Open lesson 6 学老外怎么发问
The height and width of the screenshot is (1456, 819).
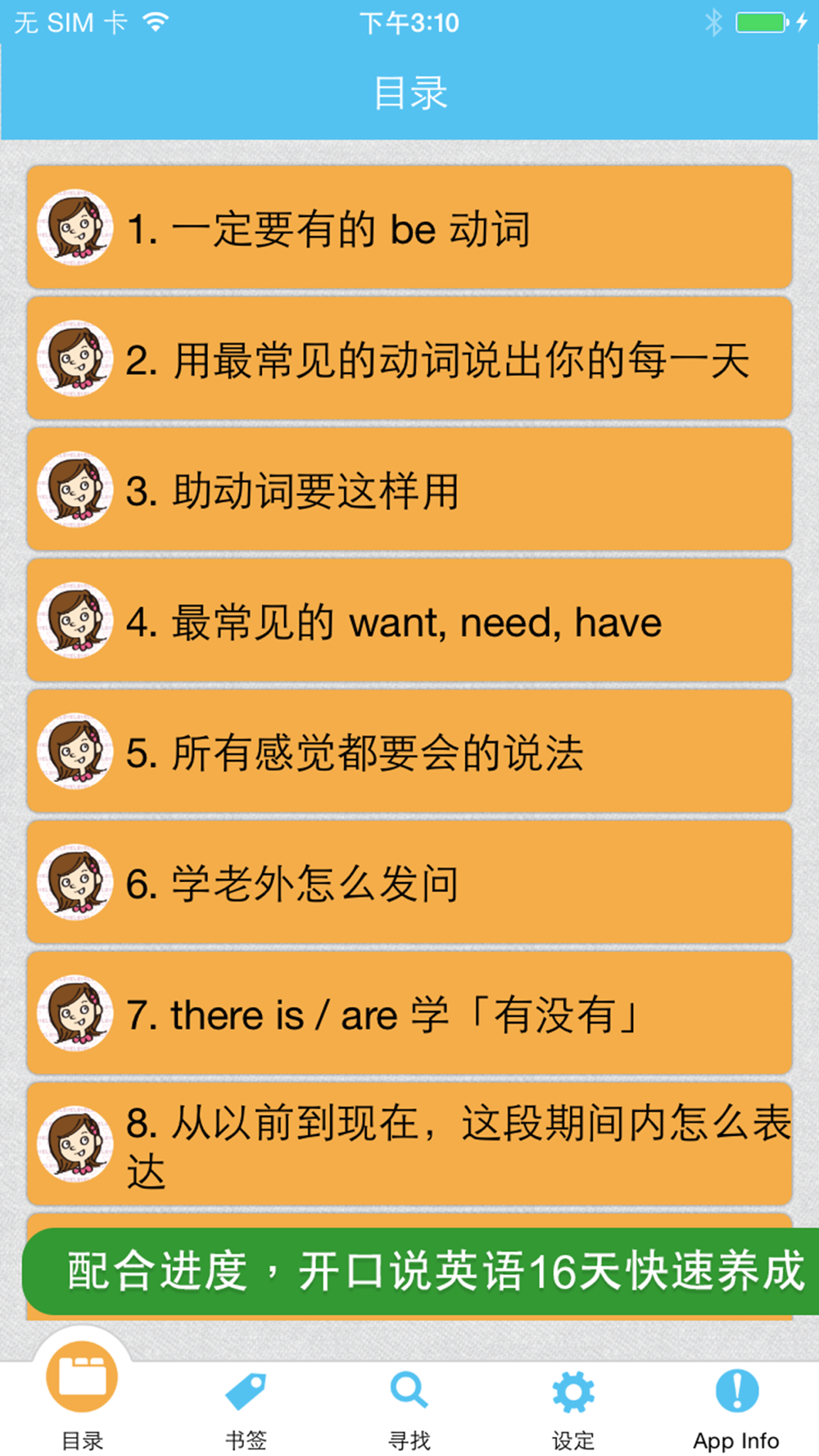click(x=409, y=882)
